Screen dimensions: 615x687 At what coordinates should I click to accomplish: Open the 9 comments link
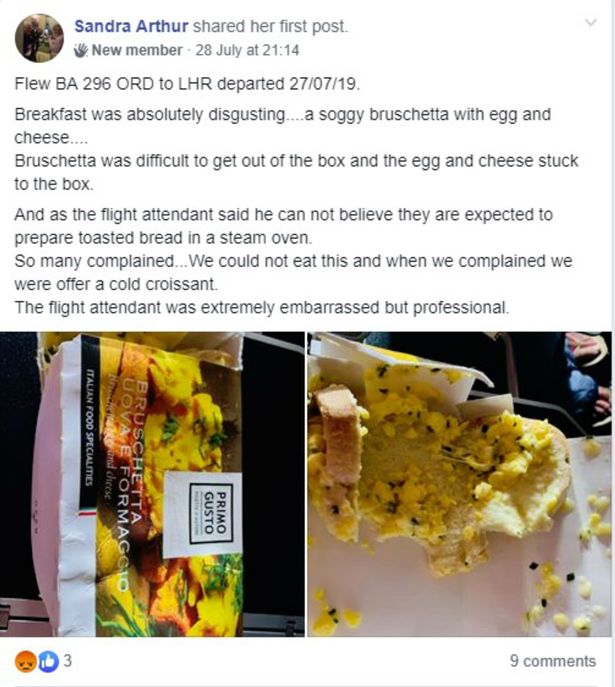(552, 661)
